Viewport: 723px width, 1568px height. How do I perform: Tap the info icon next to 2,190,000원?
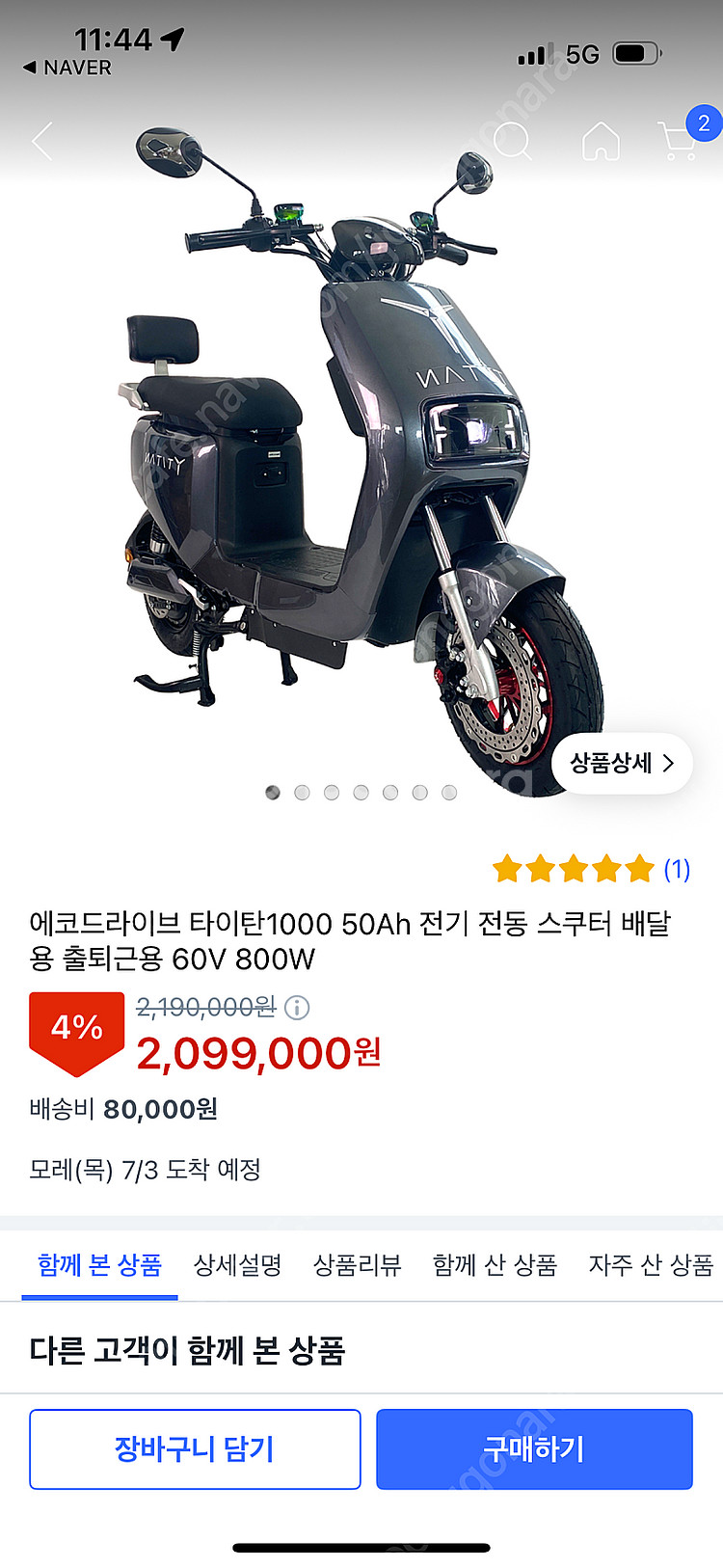(297, 1008)
